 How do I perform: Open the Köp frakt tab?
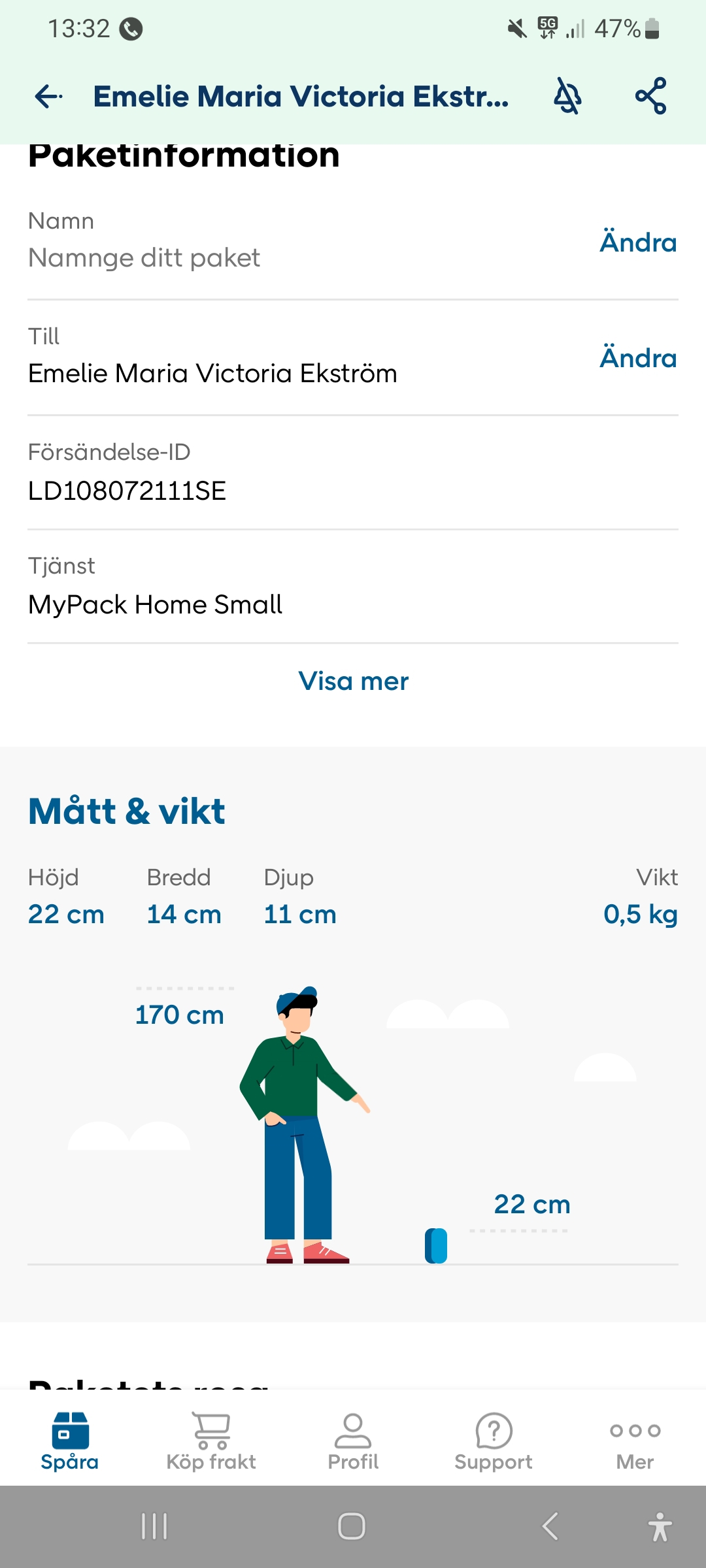[x=211, y=1441]
